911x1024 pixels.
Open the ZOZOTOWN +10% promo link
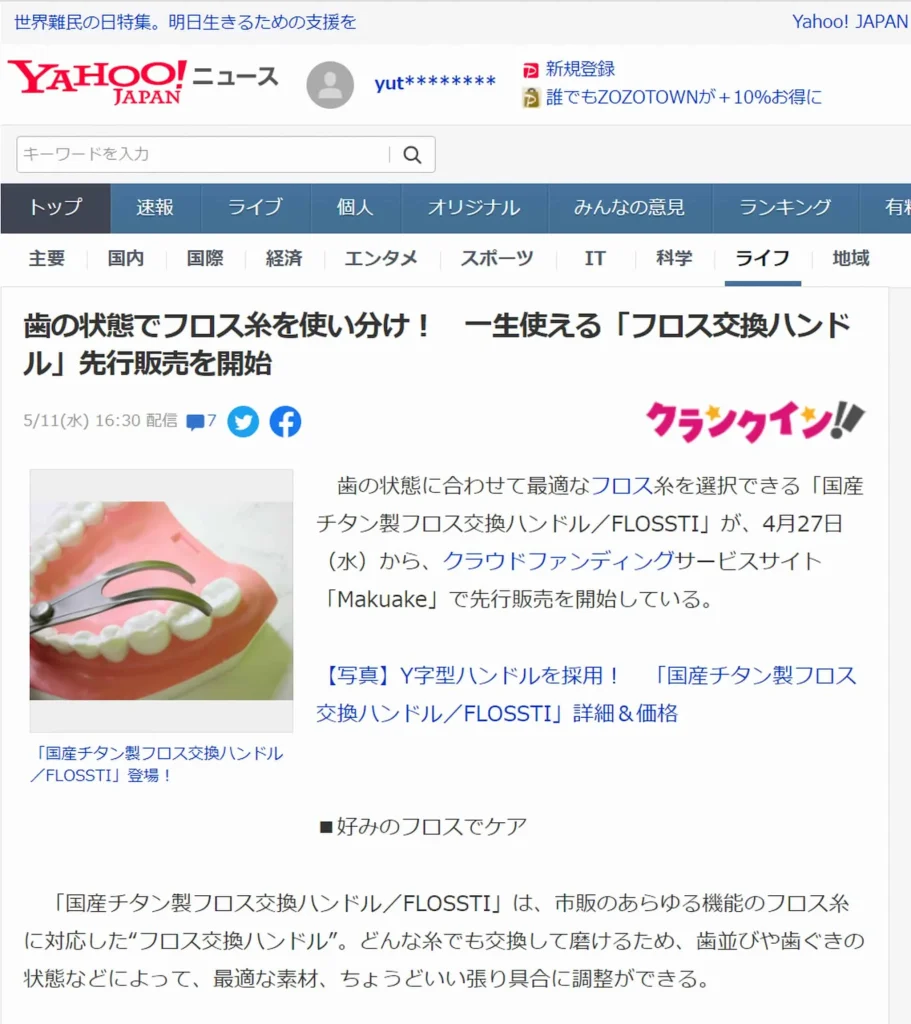point(683,98)
